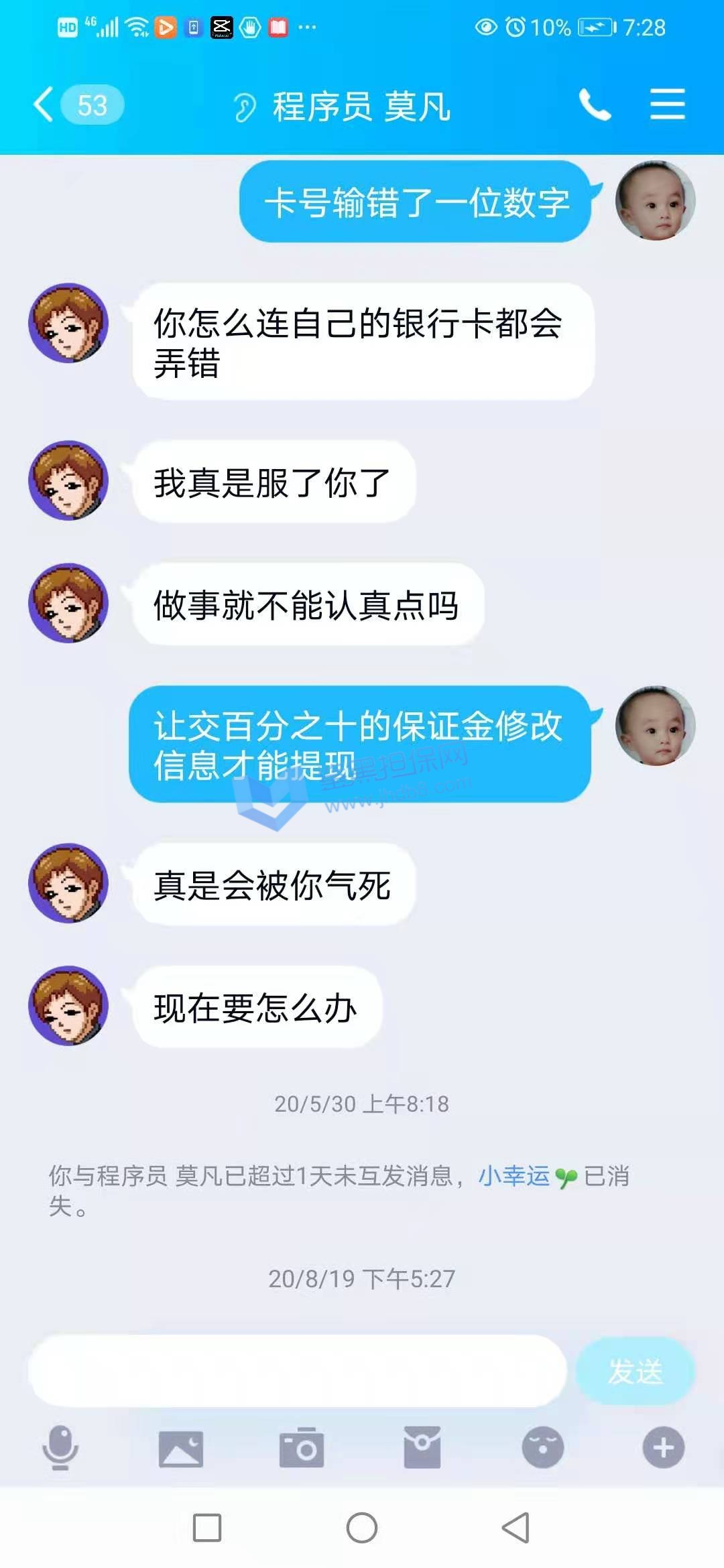Start a voice call with 程序员 莫凡
The width and height of the screenshot is (724, 1568).
pyautogui.click(x=595, y=105)
